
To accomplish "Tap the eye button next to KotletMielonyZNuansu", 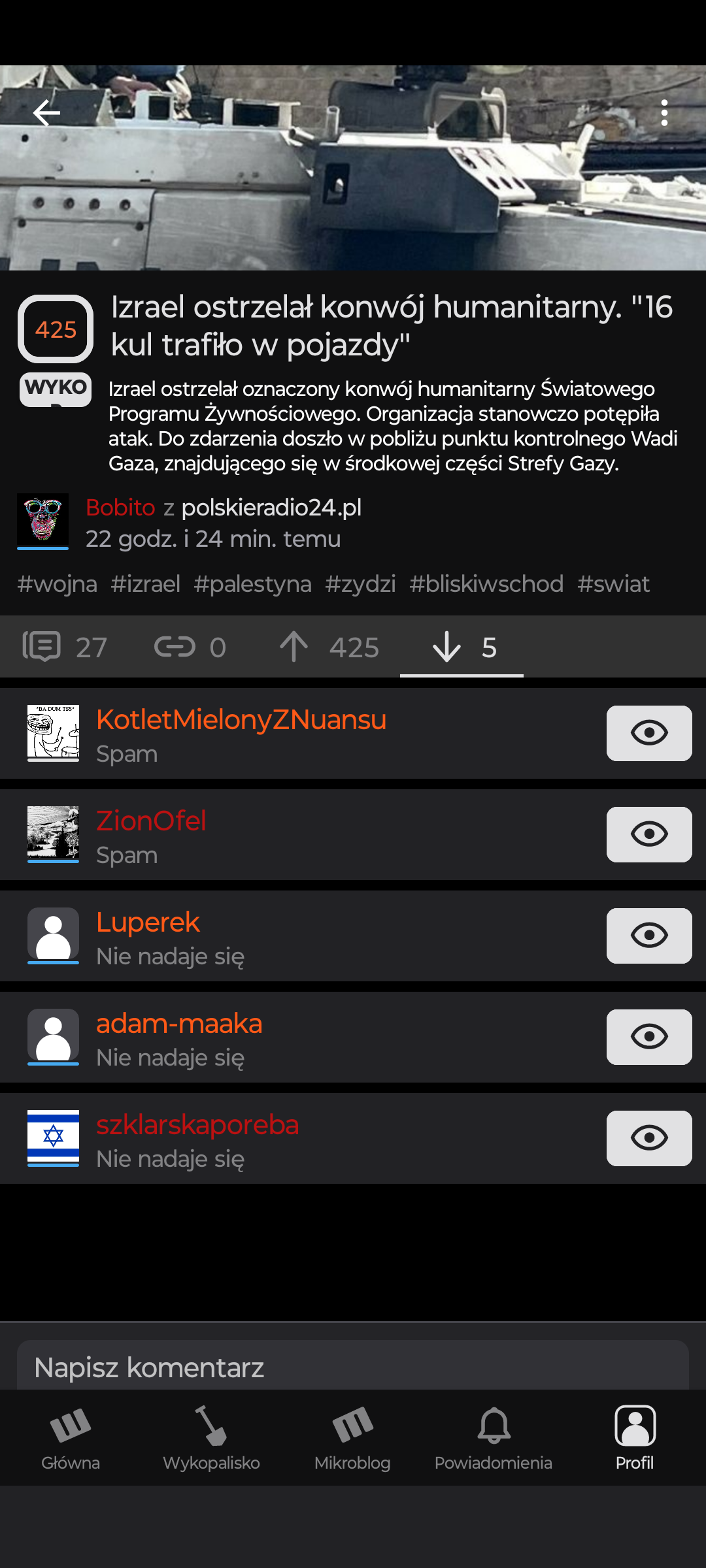I will 648,733.
